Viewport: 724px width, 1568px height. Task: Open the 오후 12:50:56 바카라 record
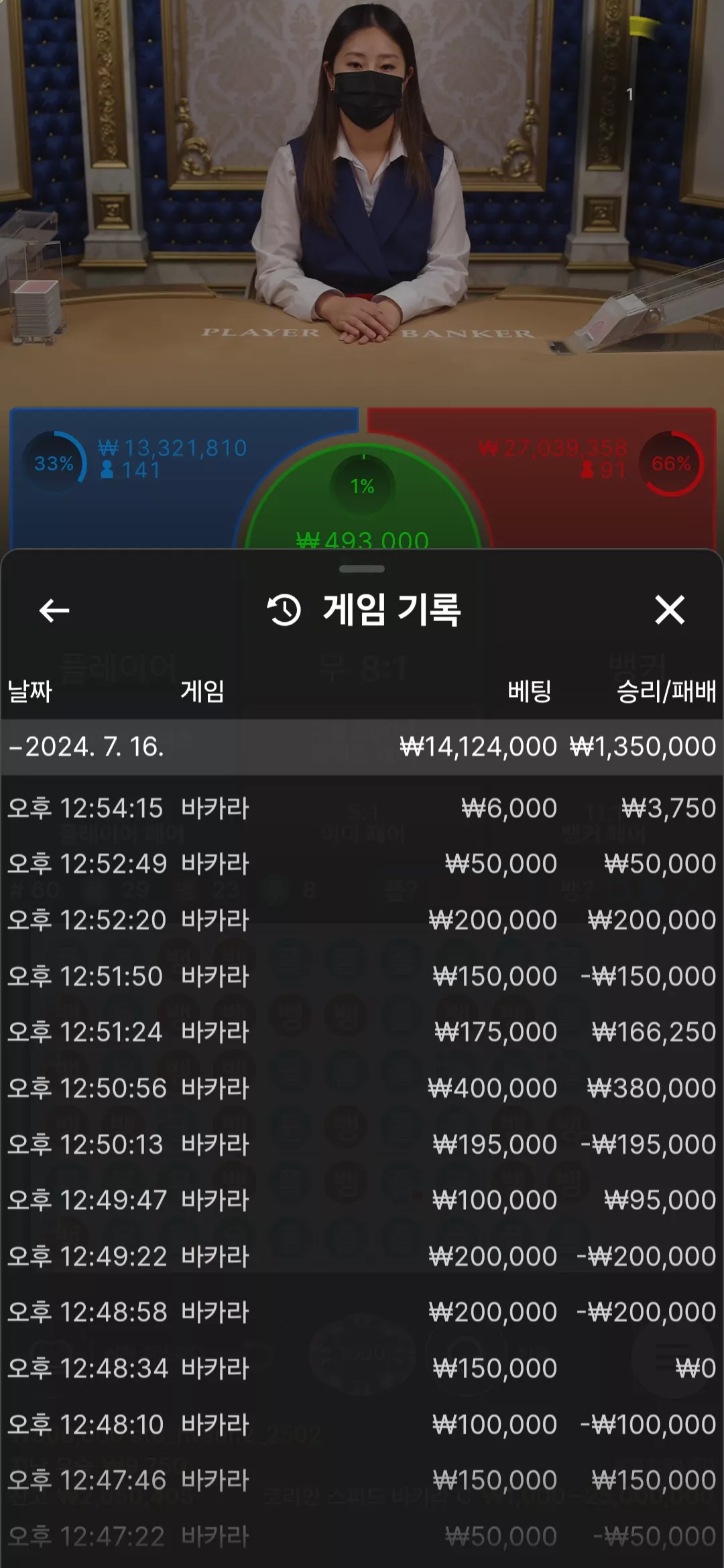click(362, 1088)
